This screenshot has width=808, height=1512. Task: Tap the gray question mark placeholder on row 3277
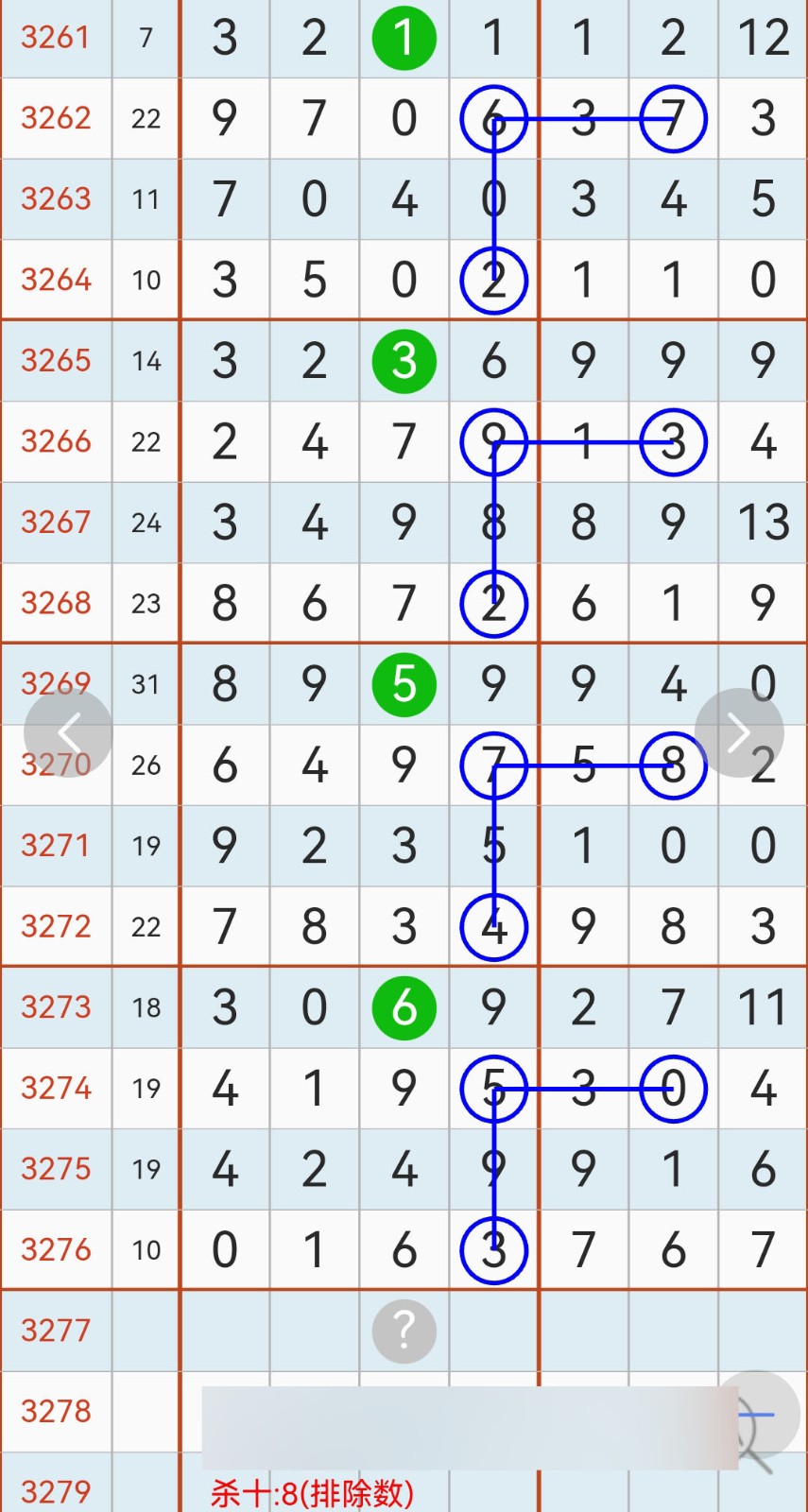point(404,1332)
